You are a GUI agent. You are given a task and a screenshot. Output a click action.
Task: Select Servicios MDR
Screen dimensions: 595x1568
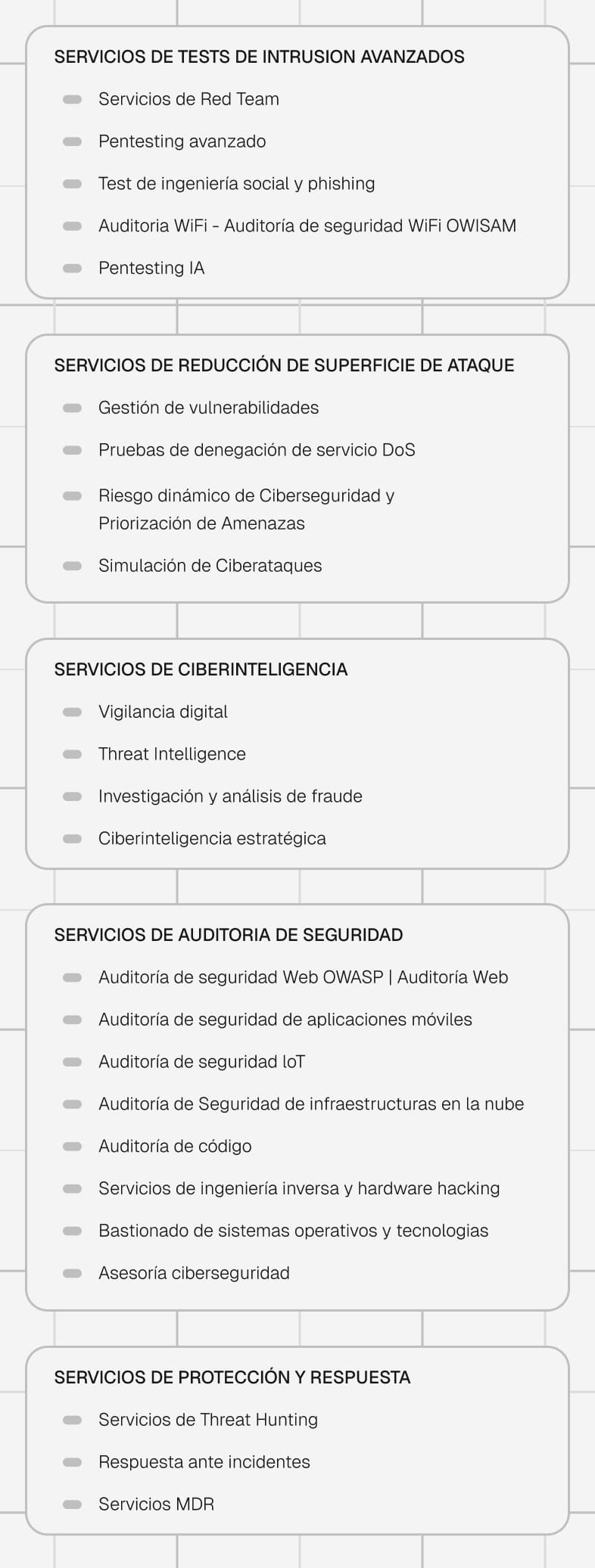156,1504
